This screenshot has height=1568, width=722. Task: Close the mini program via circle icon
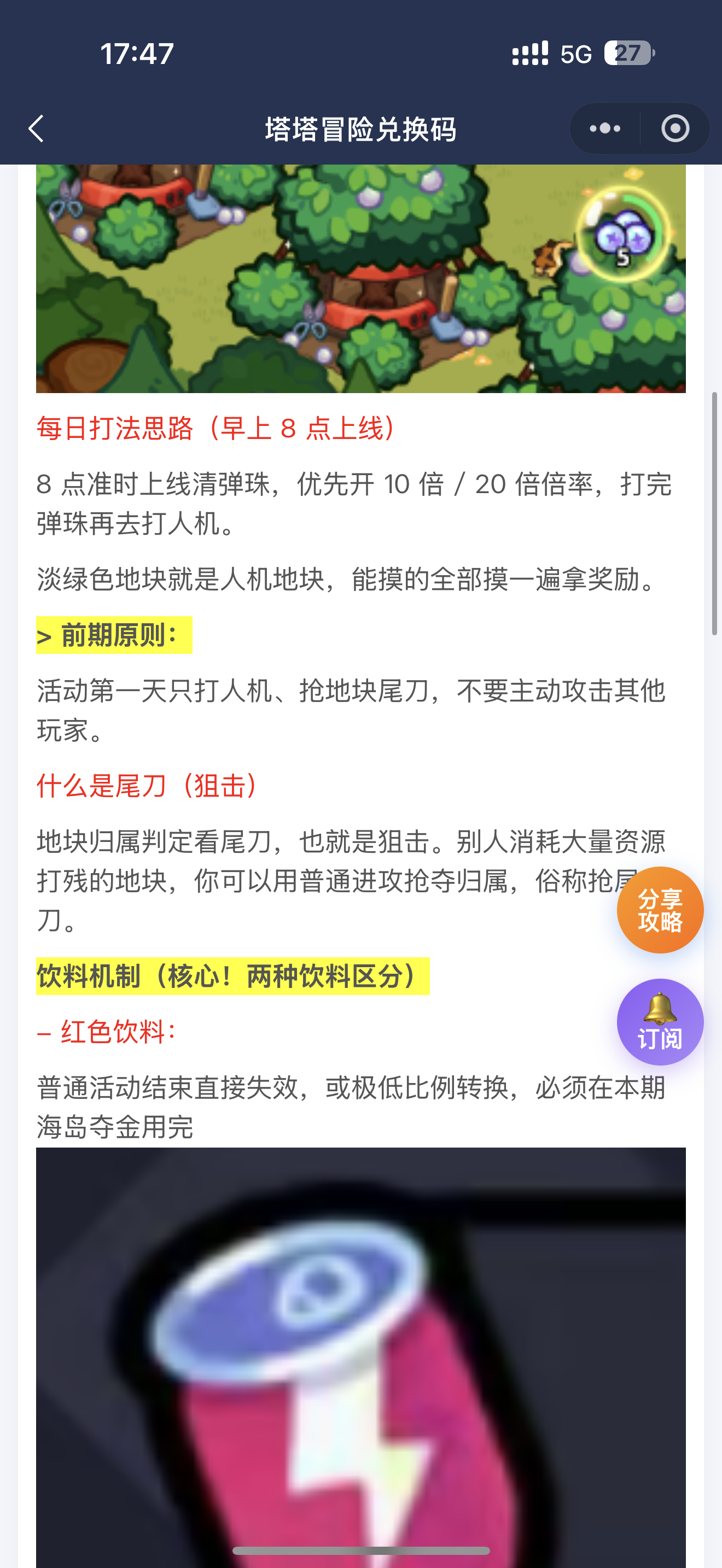675,128
